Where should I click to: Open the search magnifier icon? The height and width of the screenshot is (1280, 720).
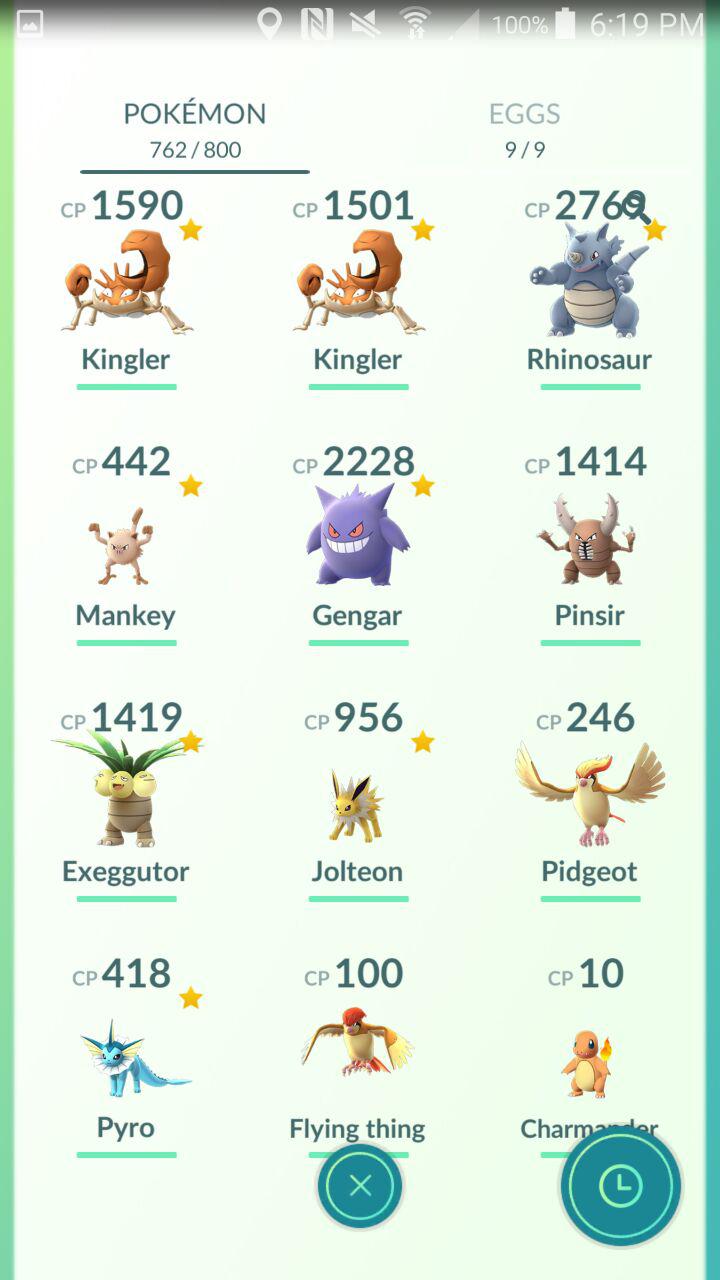[x=636, y=208]
